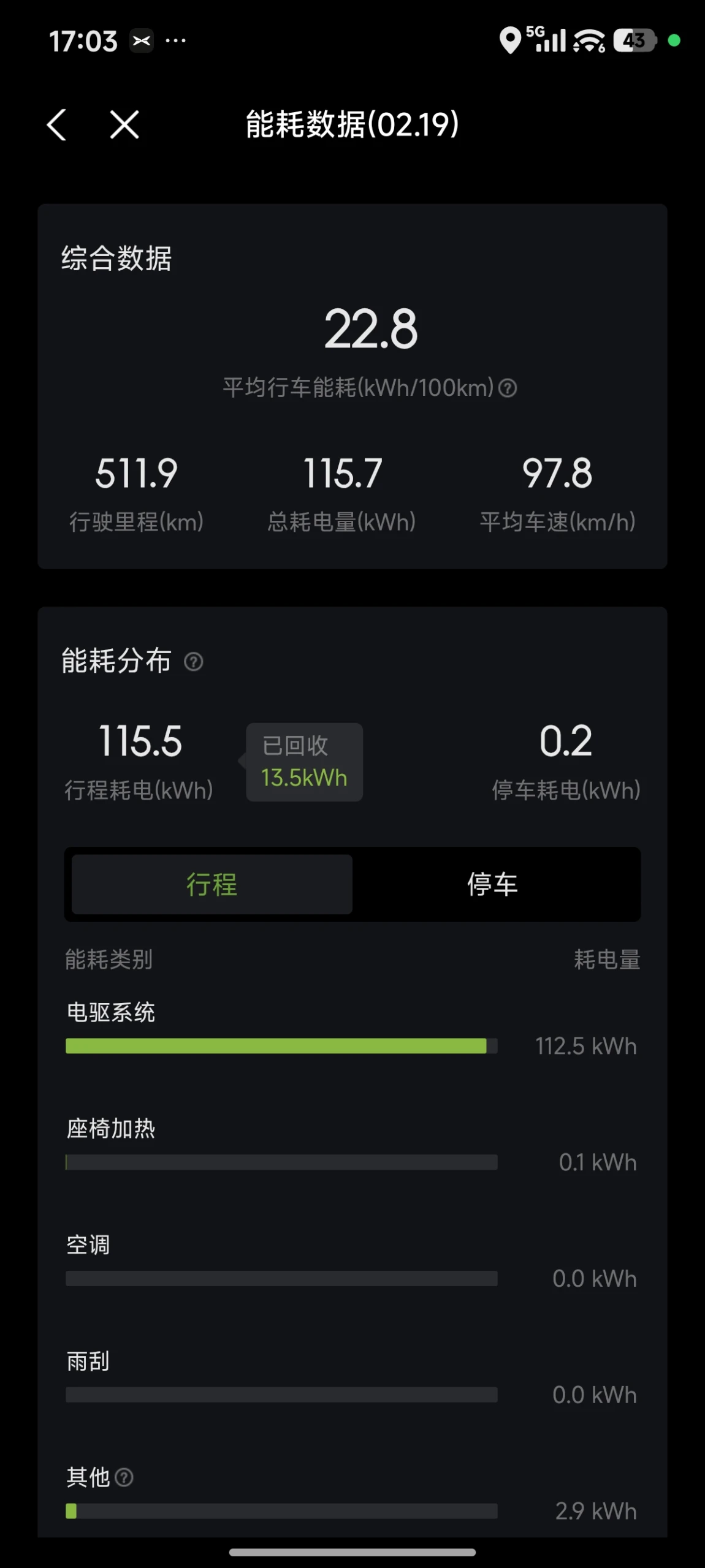705x1568 pixels.
Task: Open help for average driving energy consumption
Action: tap(508, 388)
